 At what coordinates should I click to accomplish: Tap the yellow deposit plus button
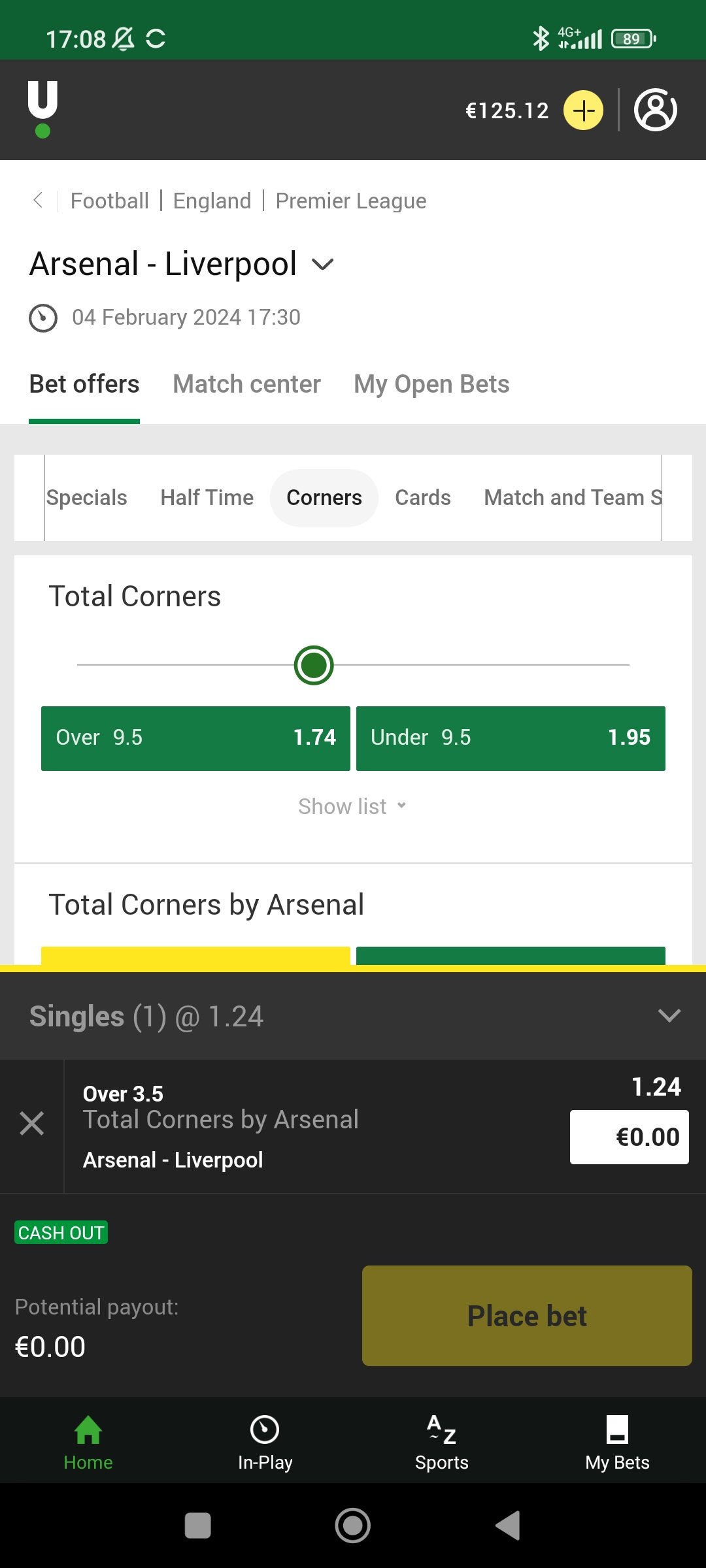click(x=583, y=110)
